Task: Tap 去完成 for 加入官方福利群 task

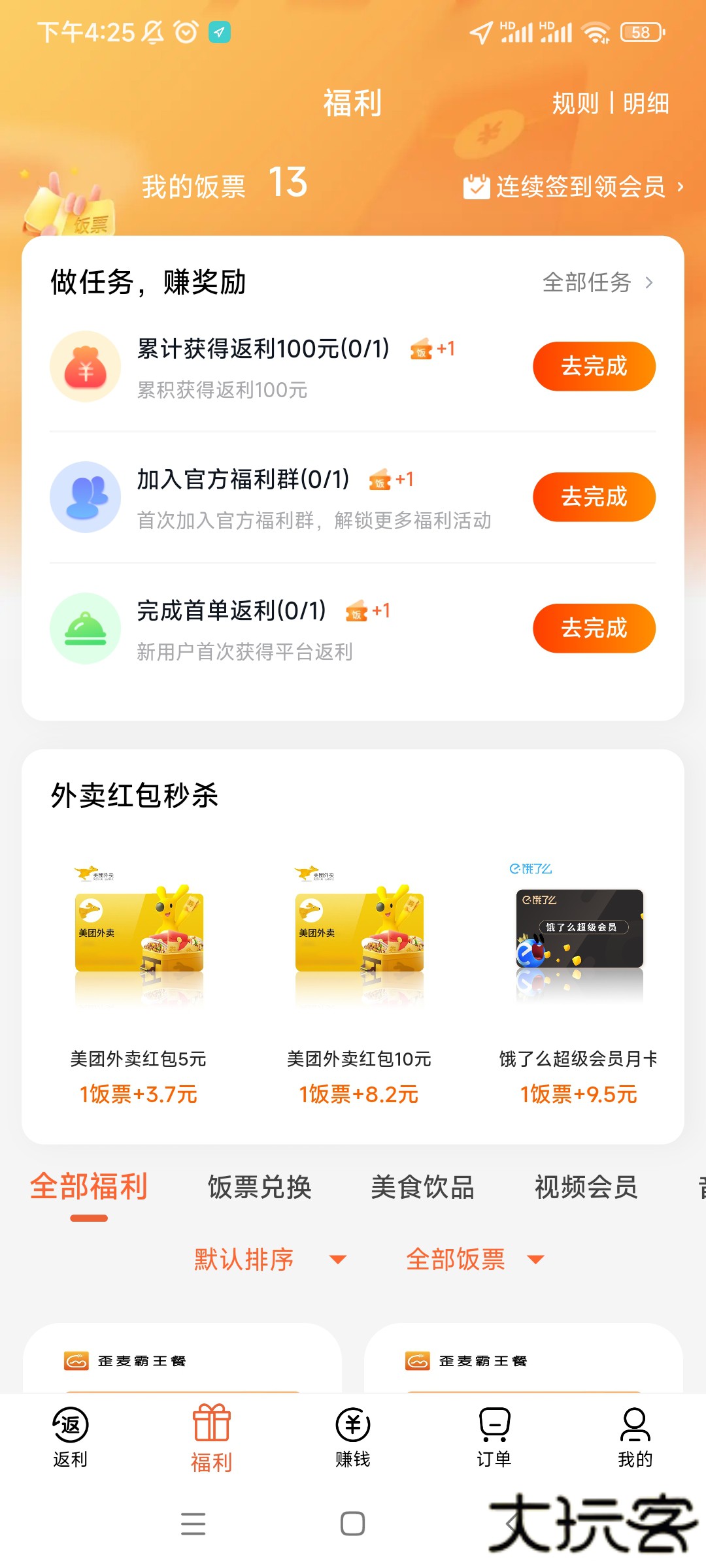Action: pos(594,497)
